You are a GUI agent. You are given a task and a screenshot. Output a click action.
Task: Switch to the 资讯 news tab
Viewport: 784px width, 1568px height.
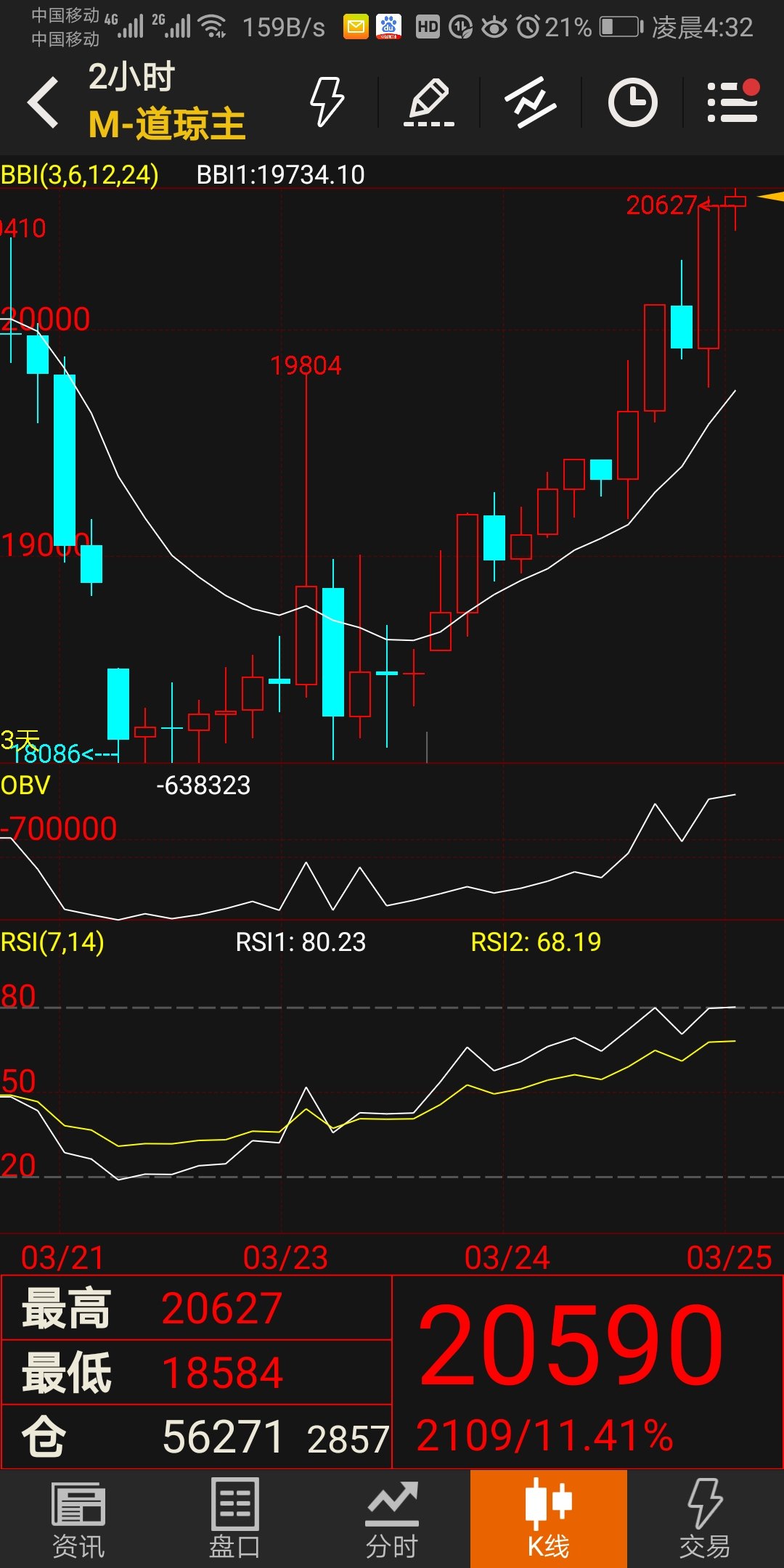pyautogui.click(x=78, y=1519)
